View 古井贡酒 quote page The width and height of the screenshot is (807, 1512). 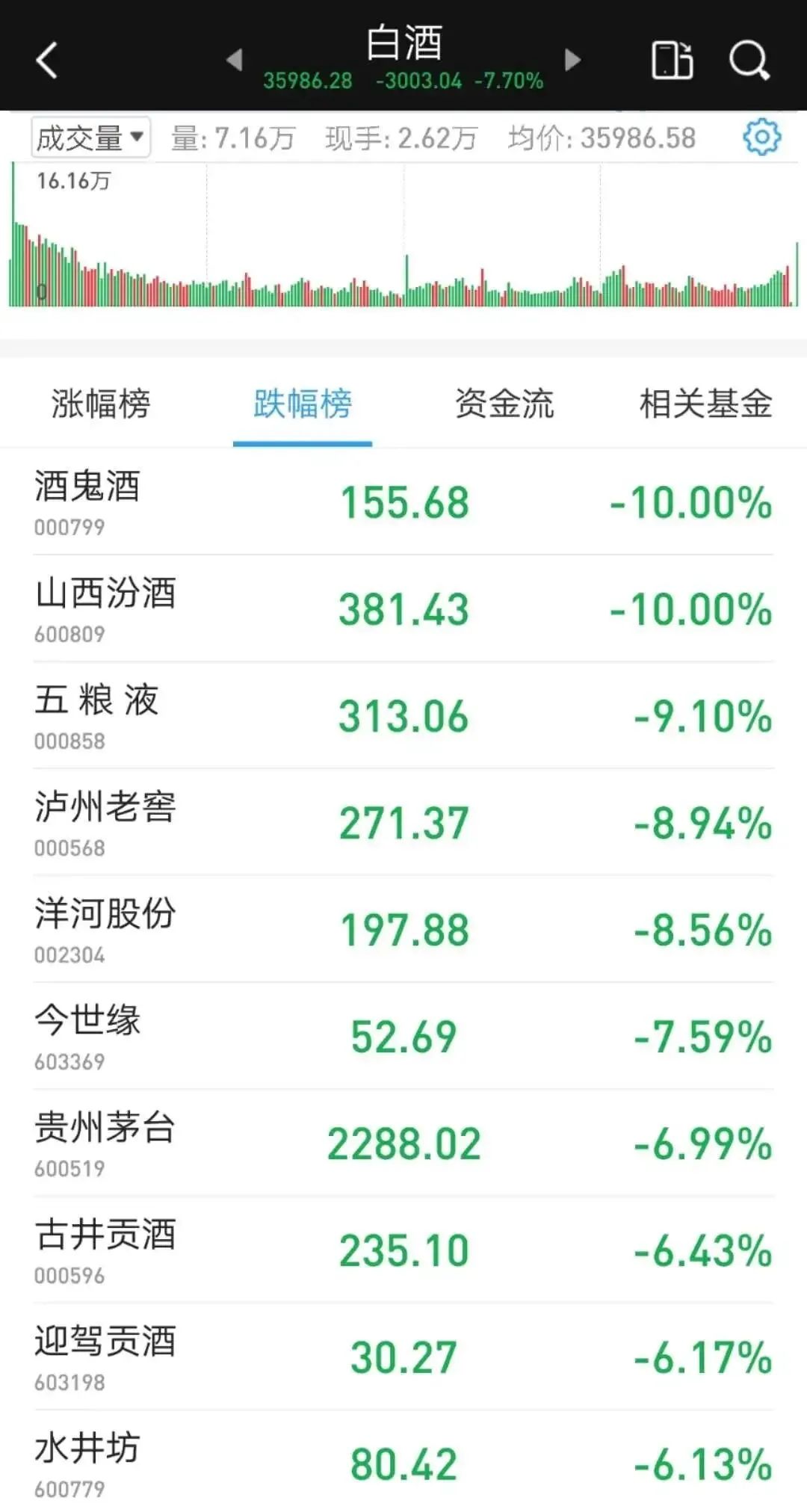pos(403,1250)
